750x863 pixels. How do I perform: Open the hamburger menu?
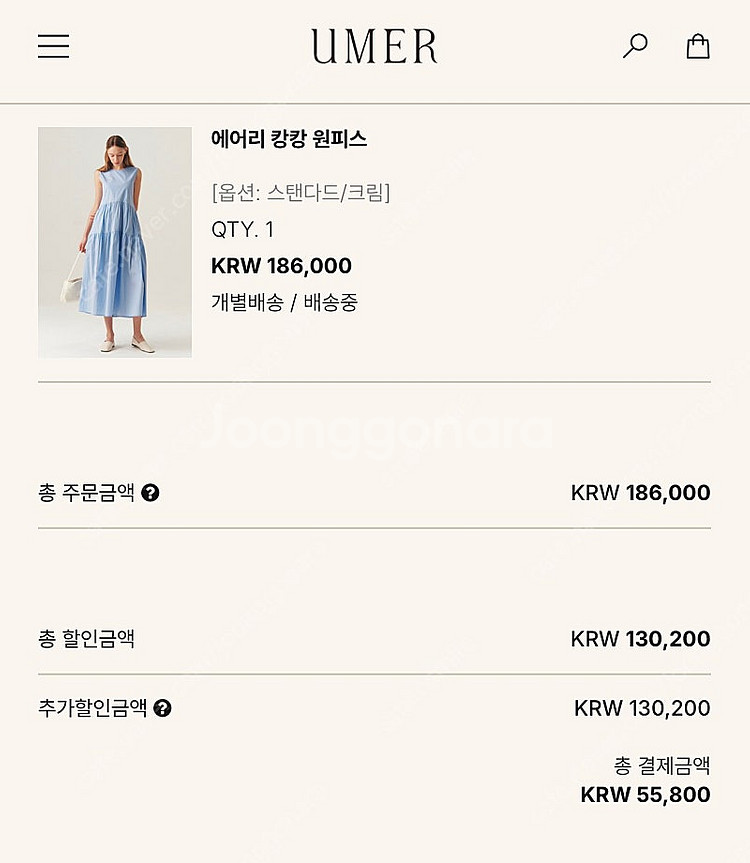[x=54, y=46]
